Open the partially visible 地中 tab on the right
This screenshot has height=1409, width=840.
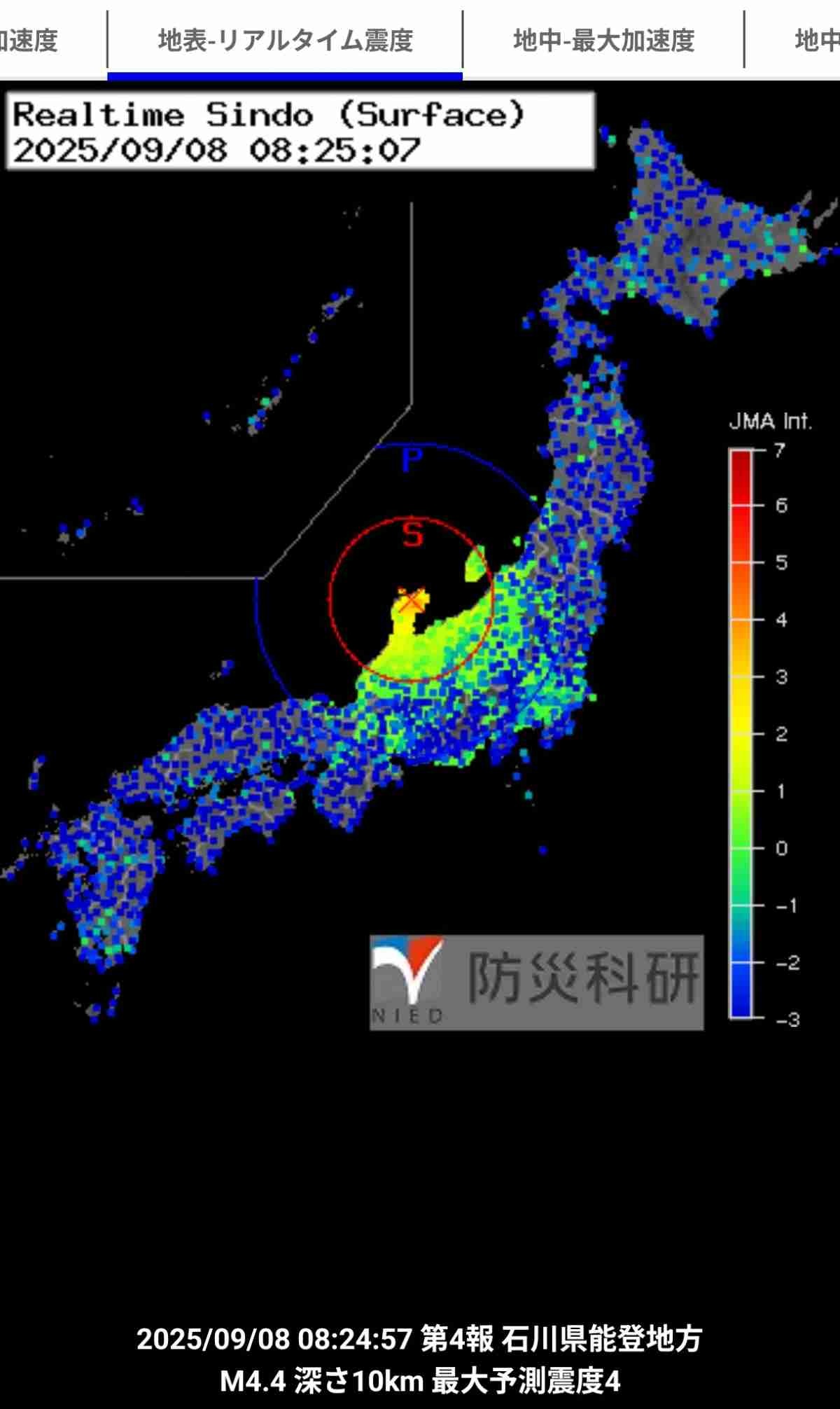coord(792,41)
